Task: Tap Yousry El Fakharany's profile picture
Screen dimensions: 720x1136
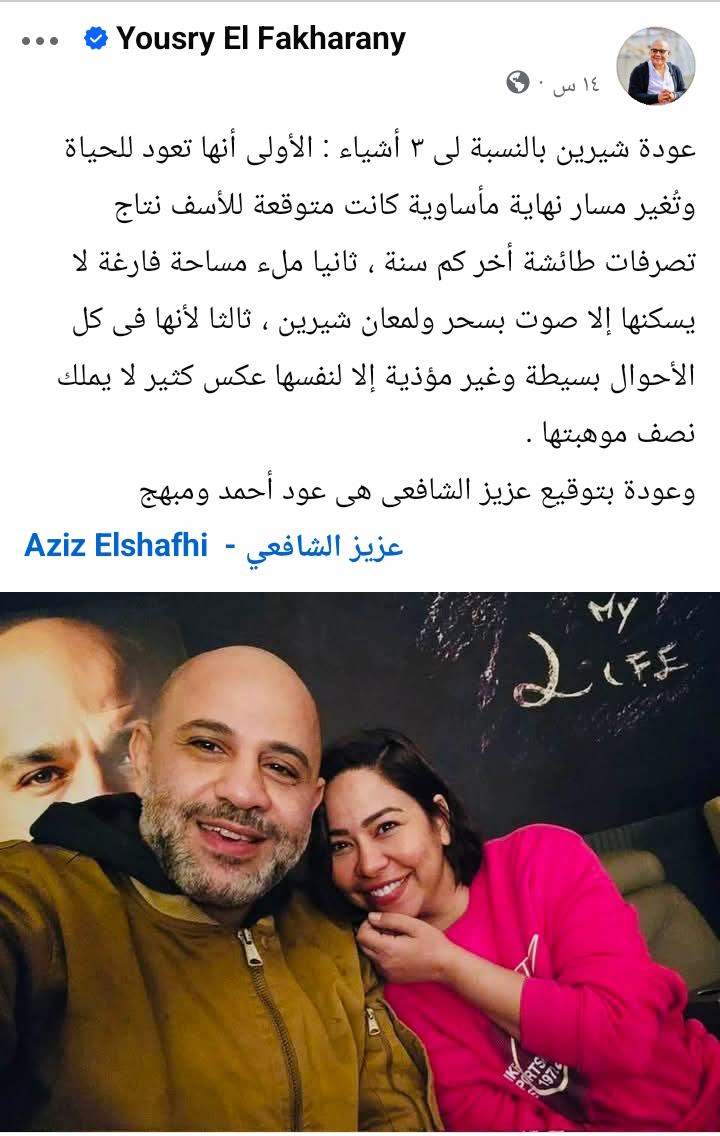Action: click(655, 66)
